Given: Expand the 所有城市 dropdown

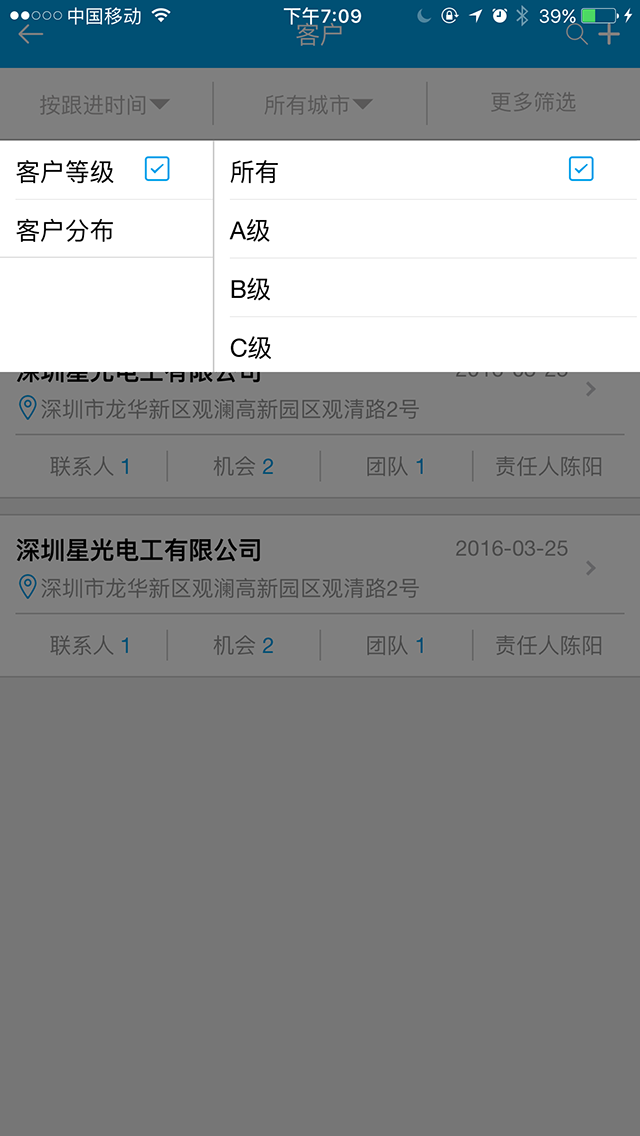Looking at the screenshot, I should pyautogui.click(x=318, y=104).
